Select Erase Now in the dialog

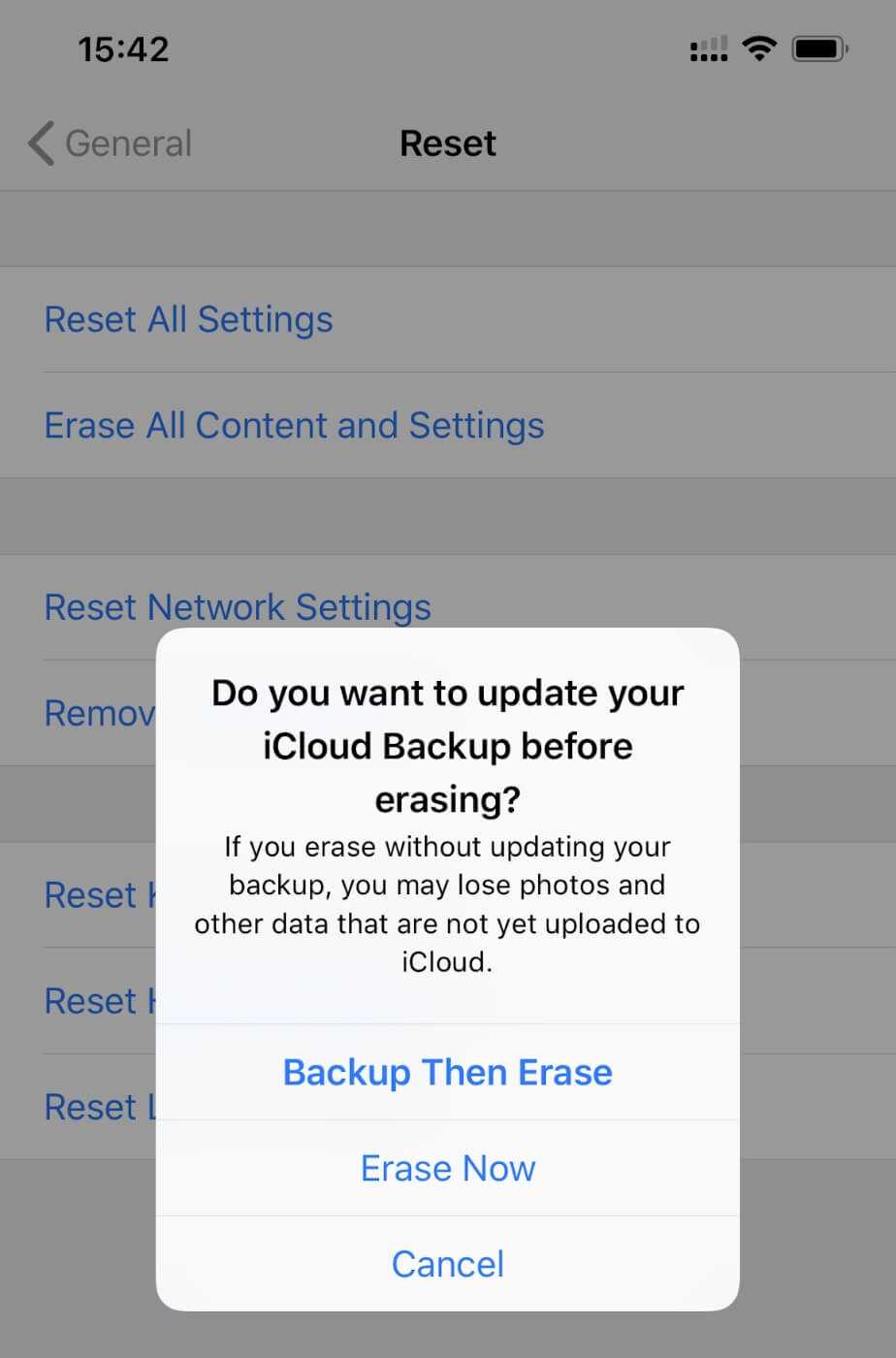[447, 1168]
